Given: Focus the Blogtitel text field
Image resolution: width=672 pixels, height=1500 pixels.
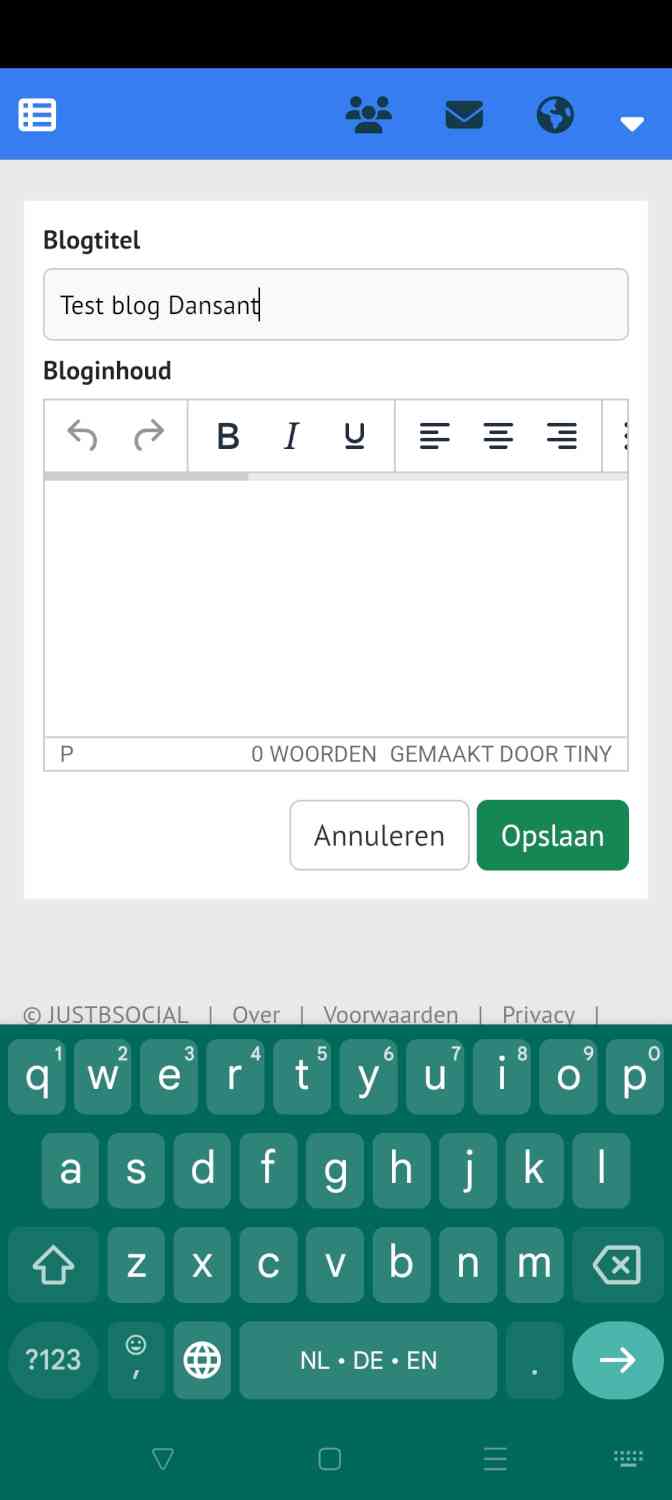Looking at the screenshot, I should pos(335,304).
